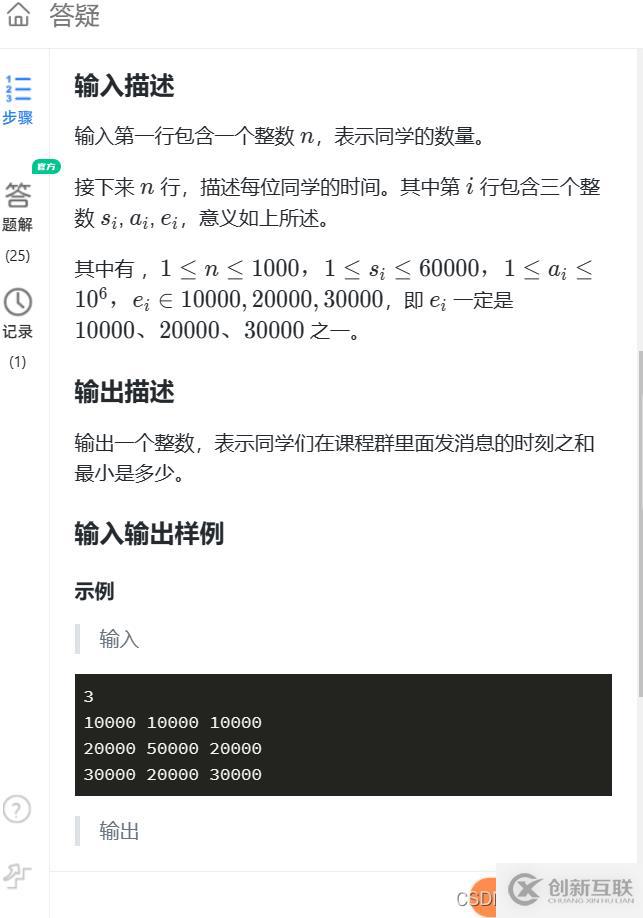The height and width of the screenshot is (918, 643).
Task: Open the help question mark icon
Action: click(x=17, y=808)
